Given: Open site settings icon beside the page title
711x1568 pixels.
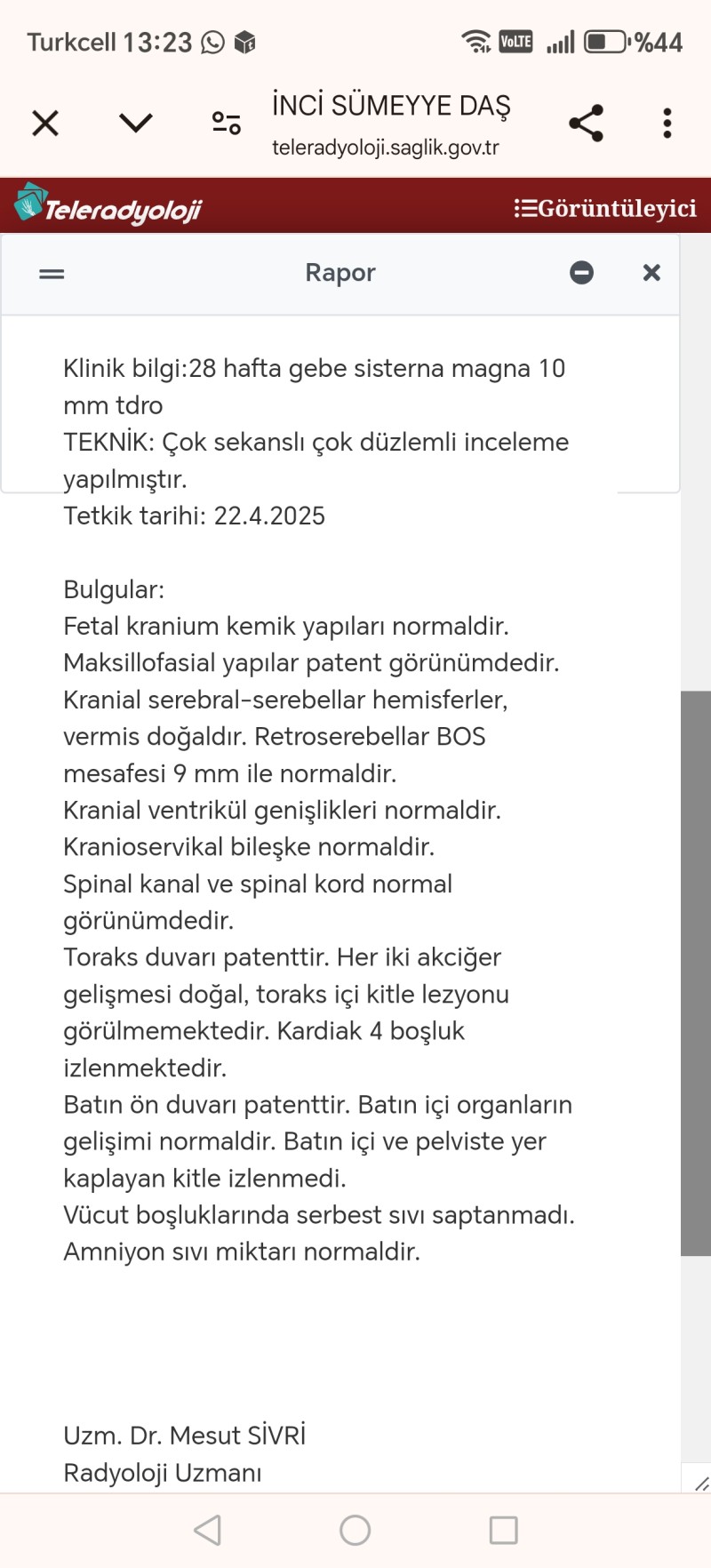Looking at the screenshot, I should coord(227,123).
